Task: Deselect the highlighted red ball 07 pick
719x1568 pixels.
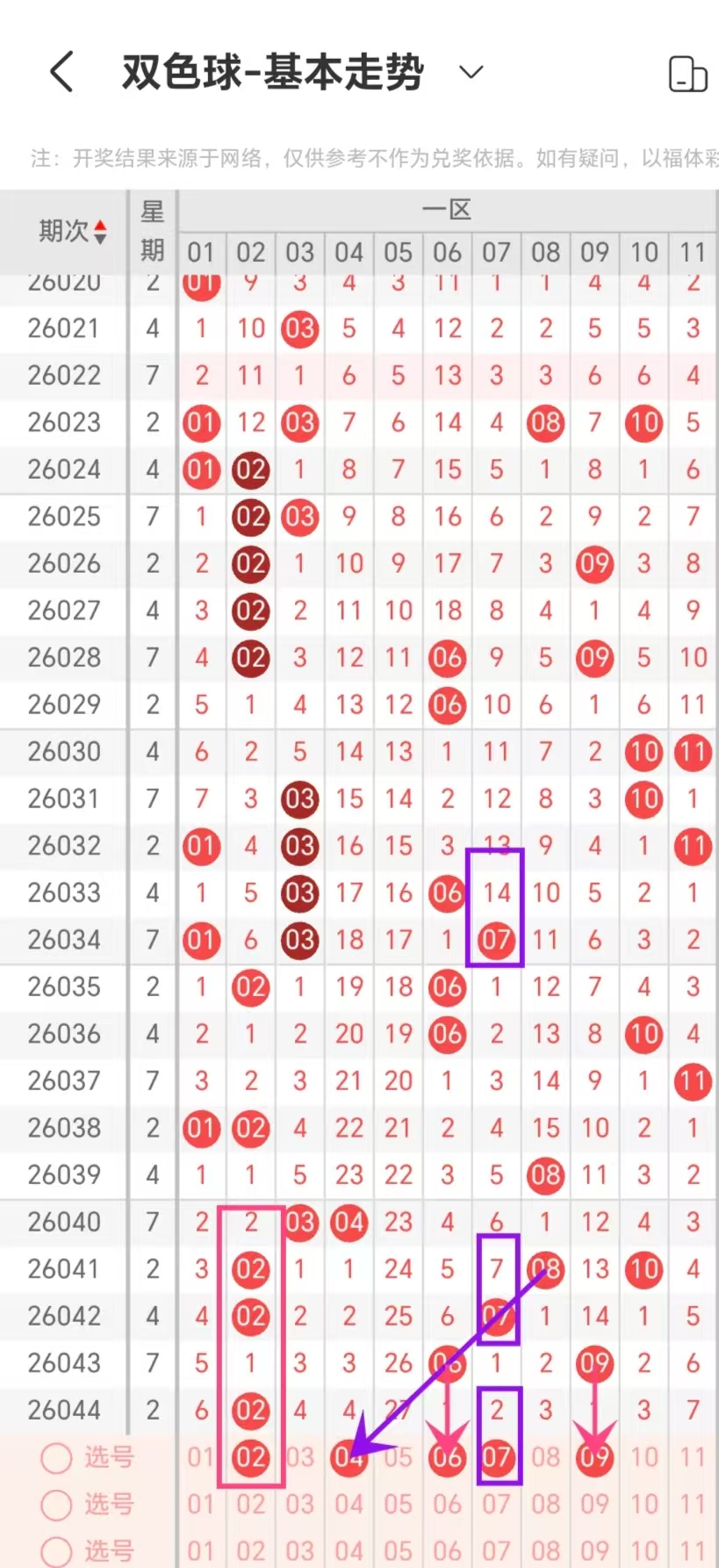Action: [496, 1457]
